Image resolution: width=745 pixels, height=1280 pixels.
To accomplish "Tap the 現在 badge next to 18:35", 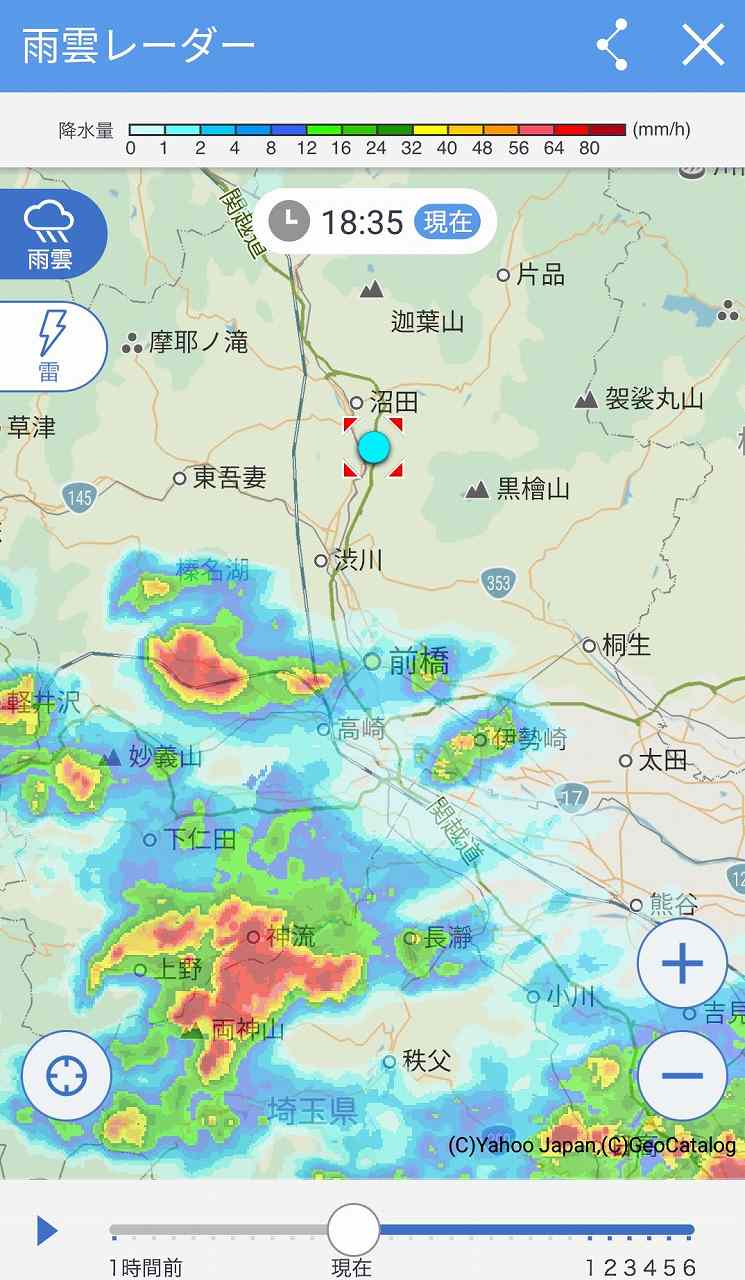I will tap(447, 221).
